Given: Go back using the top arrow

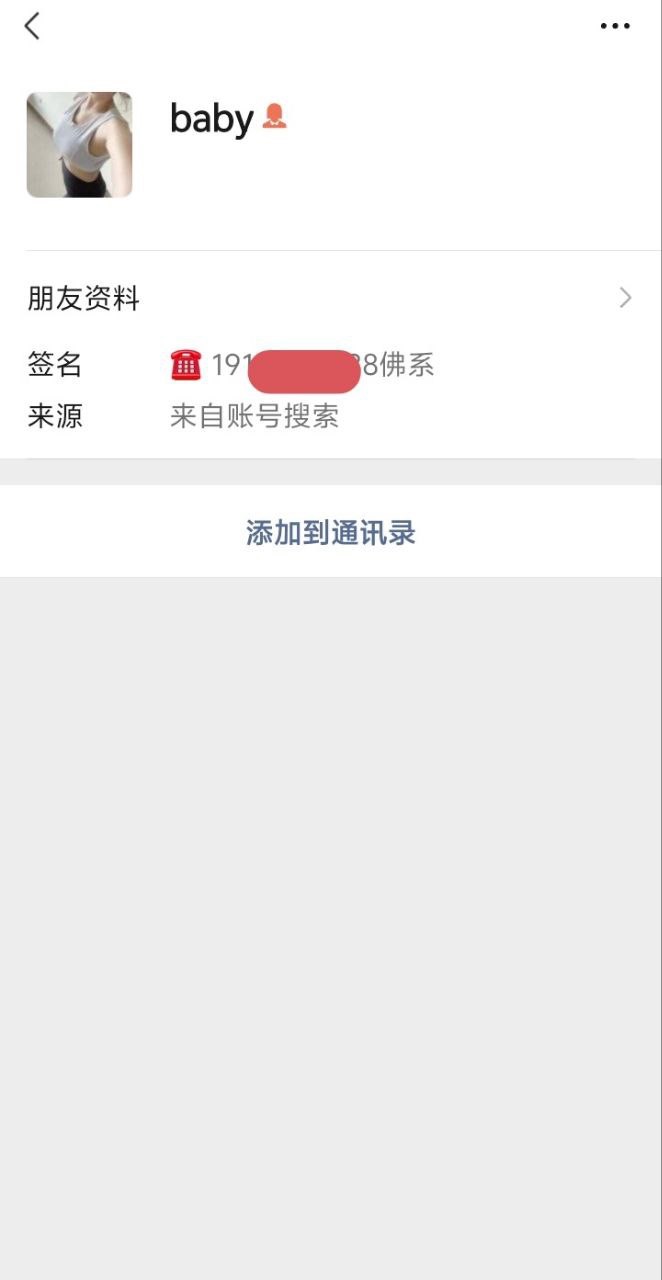Looking at the screenshot, I should (x=32, y=26).
